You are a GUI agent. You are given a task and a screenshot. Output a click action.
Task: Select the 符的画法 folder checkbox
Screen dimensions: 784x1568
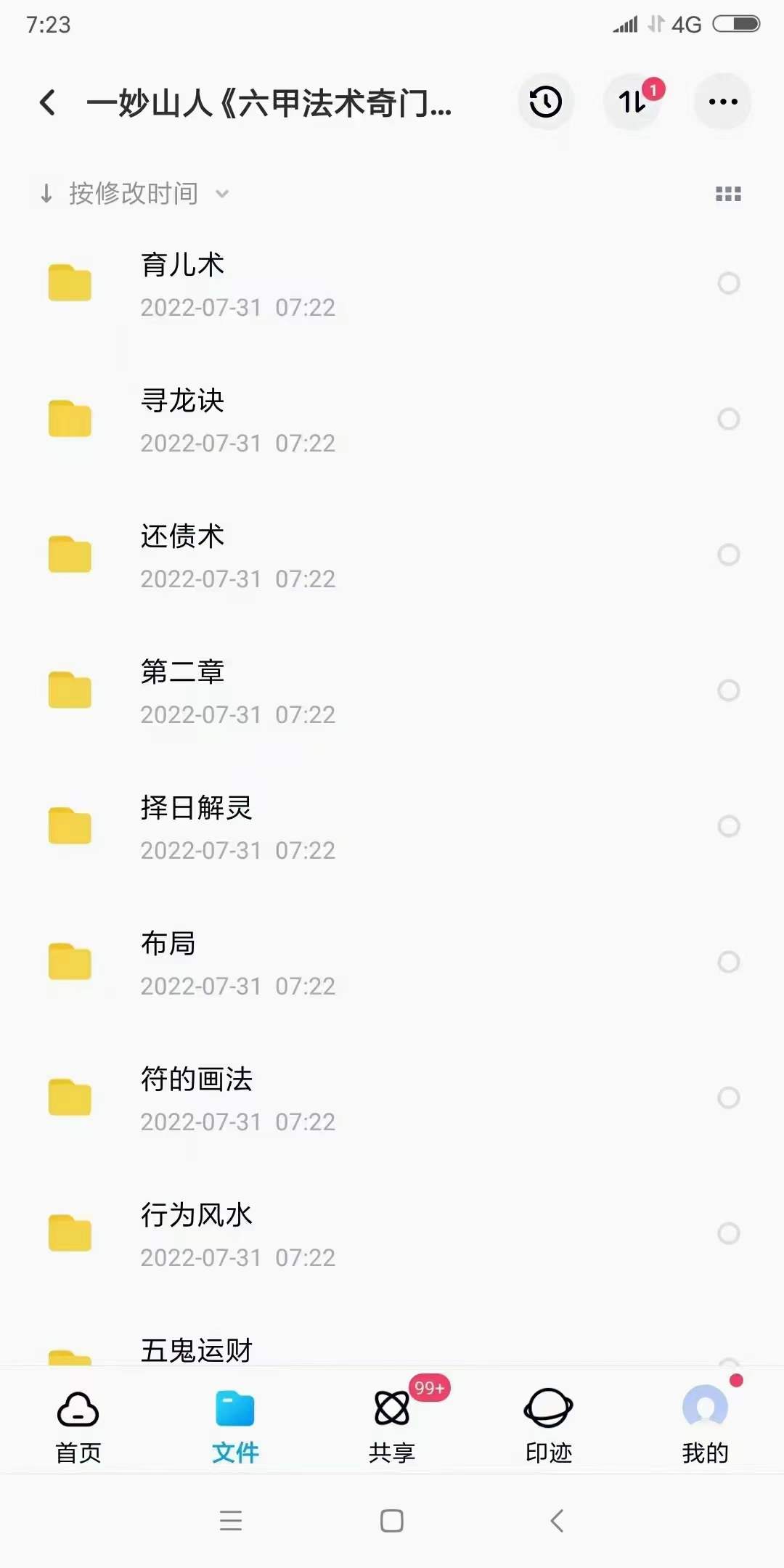tap(729, 1098)
